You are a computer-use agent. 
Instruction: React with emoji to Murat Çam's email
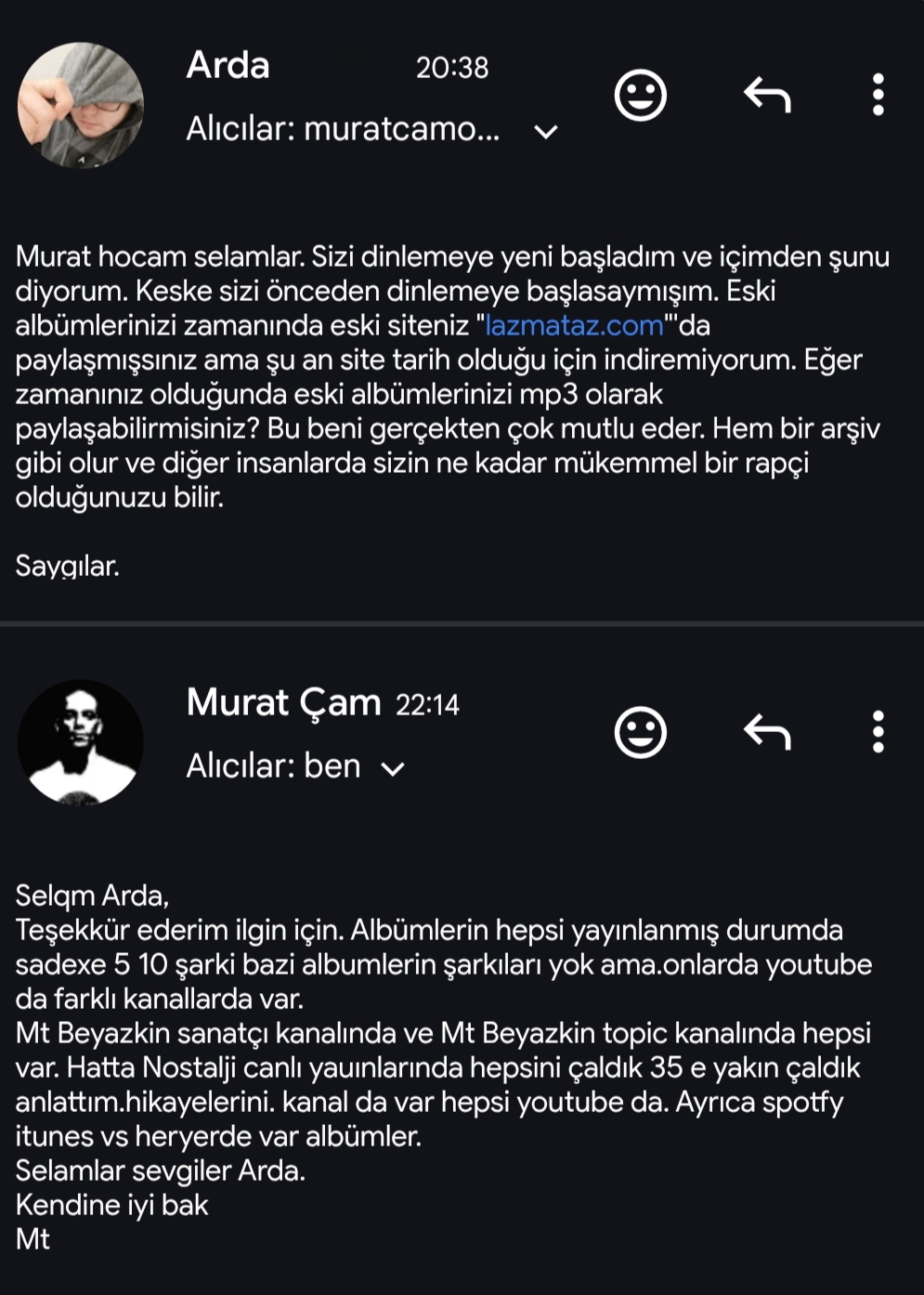click(x=640, y=732)
